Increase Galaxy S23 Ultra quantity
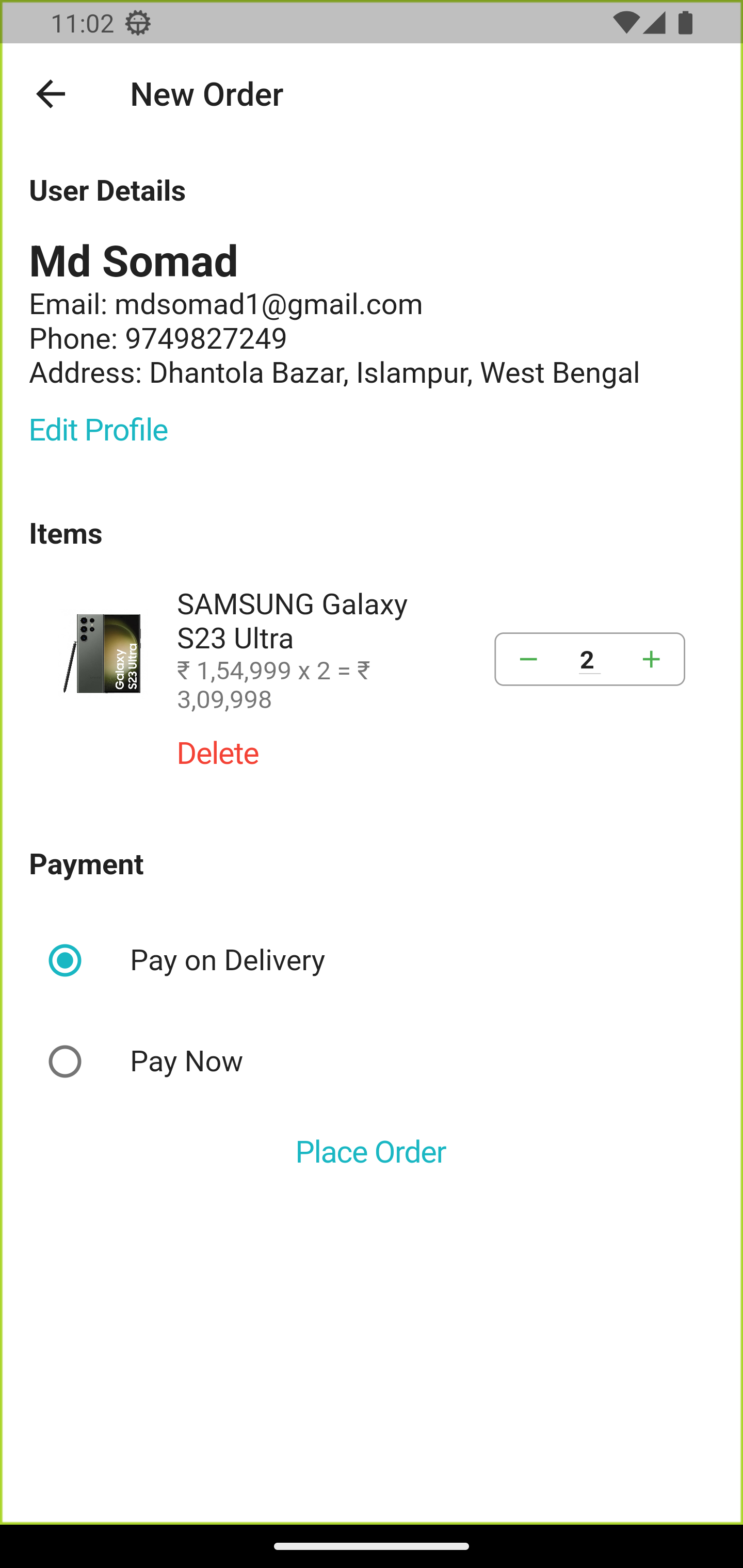The image size is (743, 1568). tap(651, 659)
